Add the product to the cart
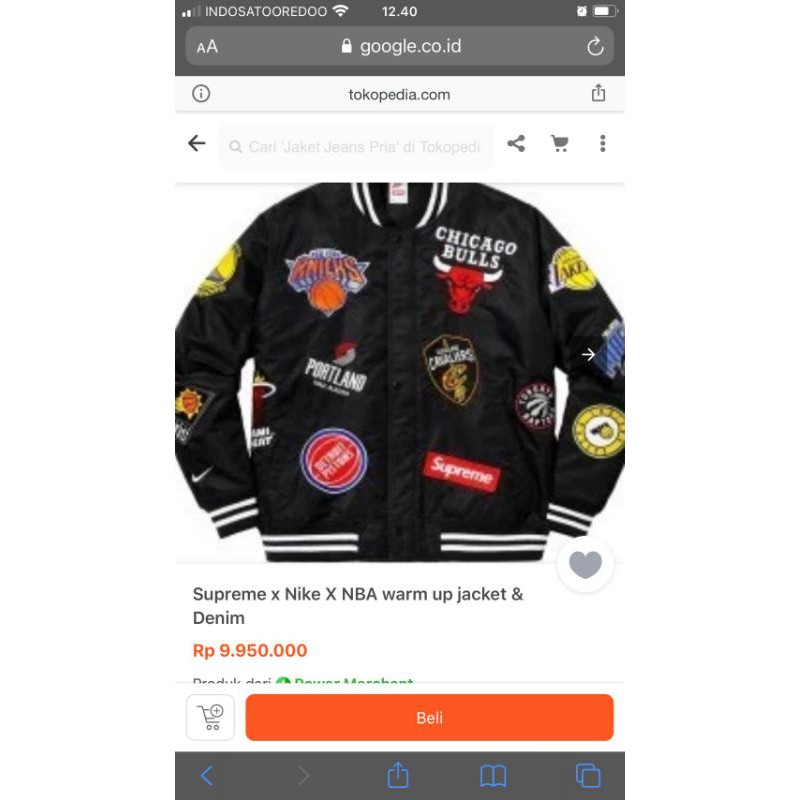This screenshot has width=800, height=800. tap(210, 717)
